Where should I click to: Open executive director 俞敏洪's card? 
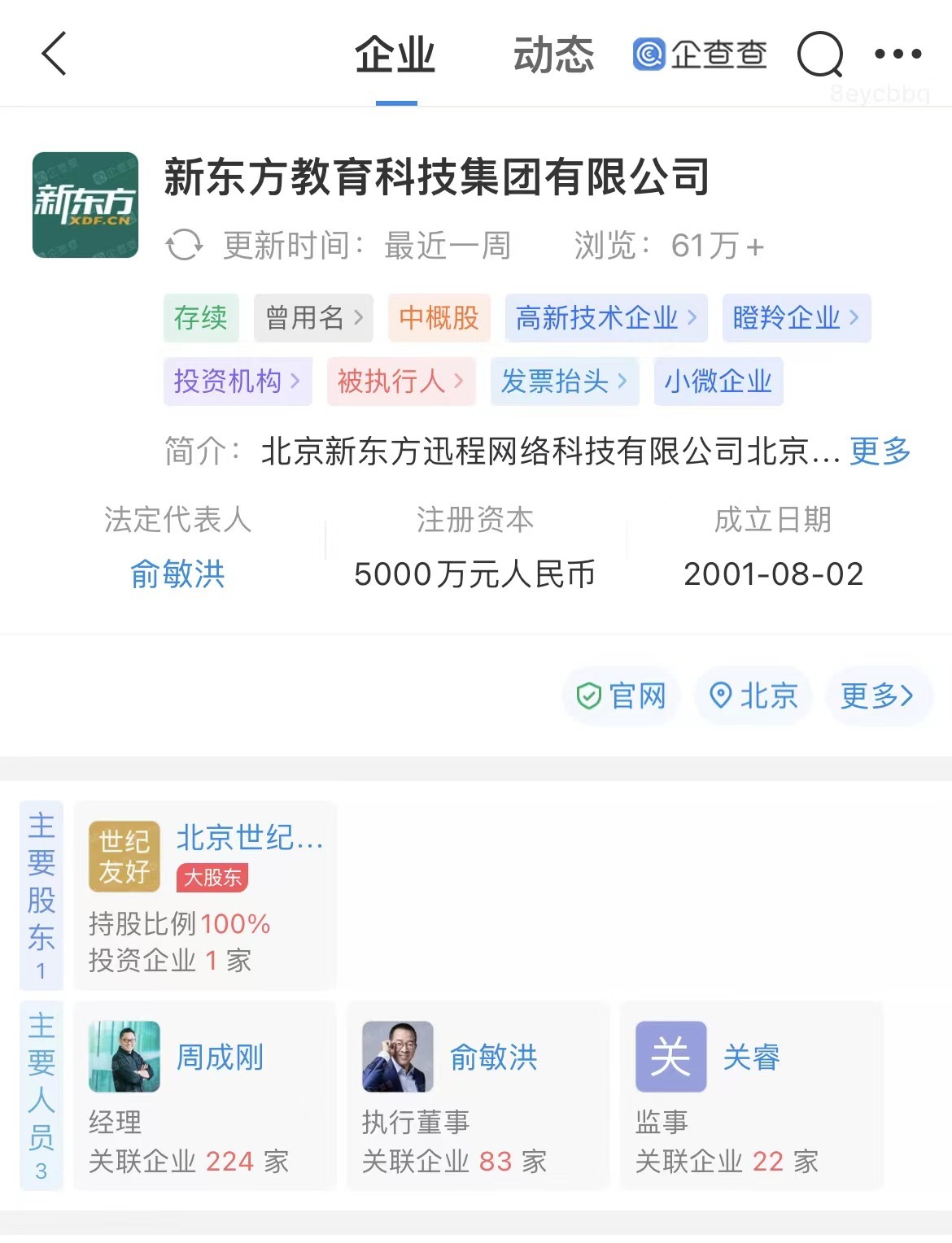tap(478, 1095)
